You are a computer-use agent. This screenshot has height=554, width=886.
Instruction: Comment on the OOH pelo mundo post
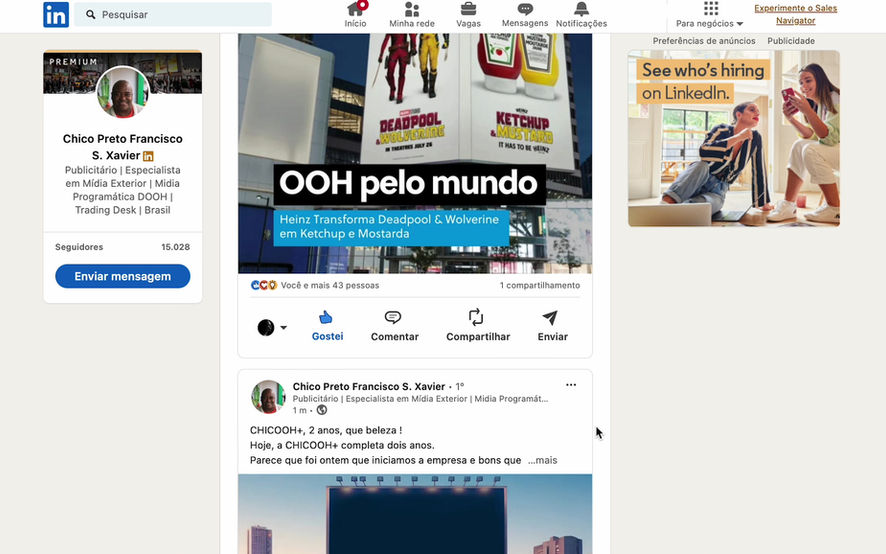(394, 326)
